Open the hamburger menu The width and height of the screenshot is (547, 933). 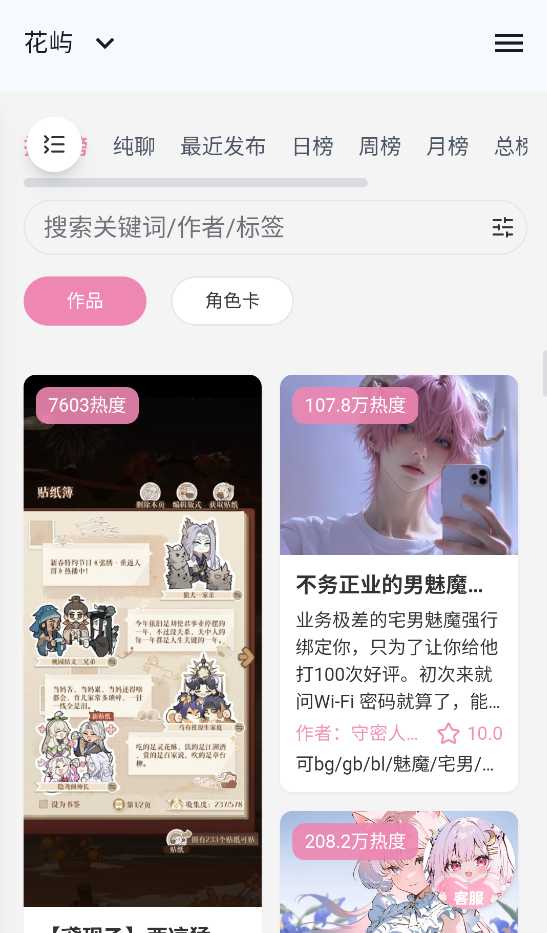508,43
